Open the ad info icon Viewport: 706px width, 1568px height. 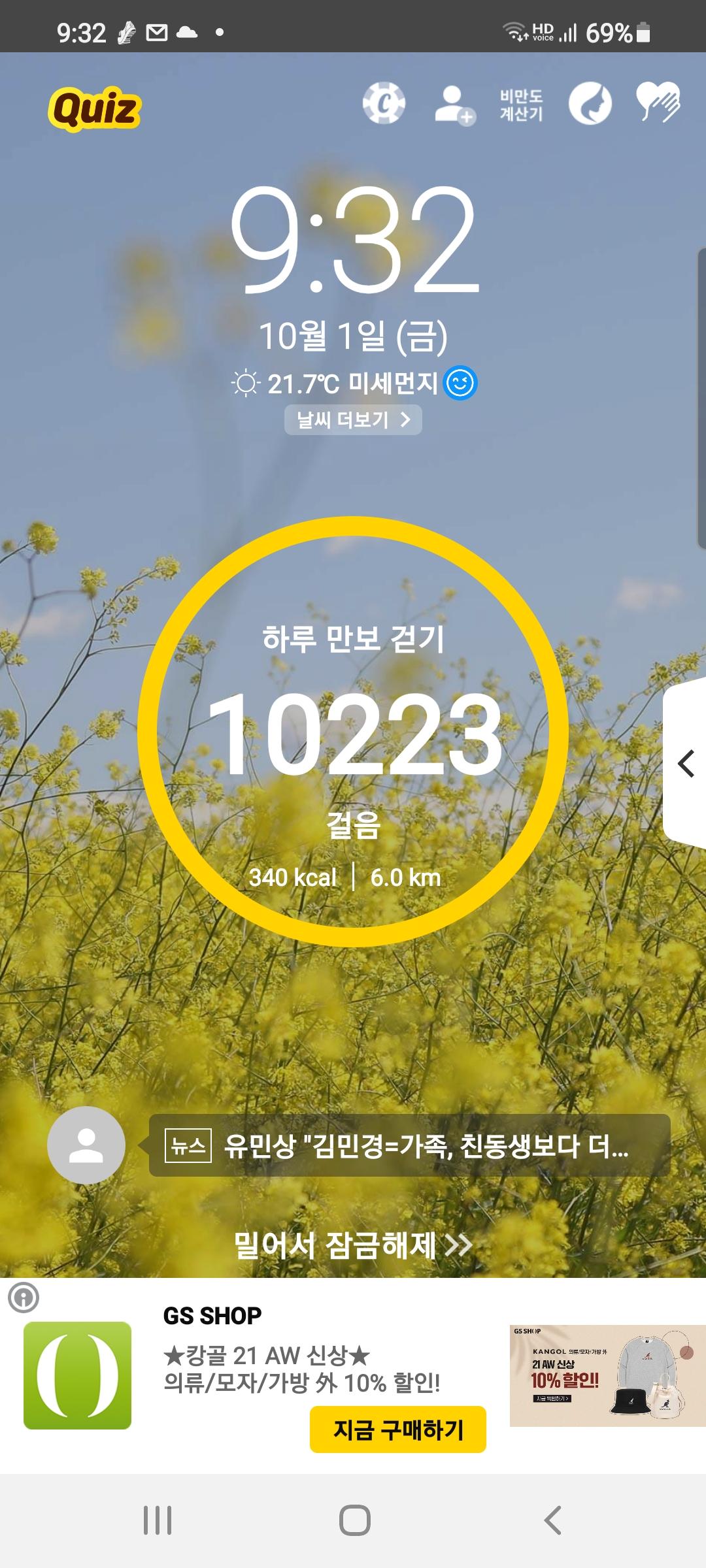pyautogui.click(x=24, y=1298)
